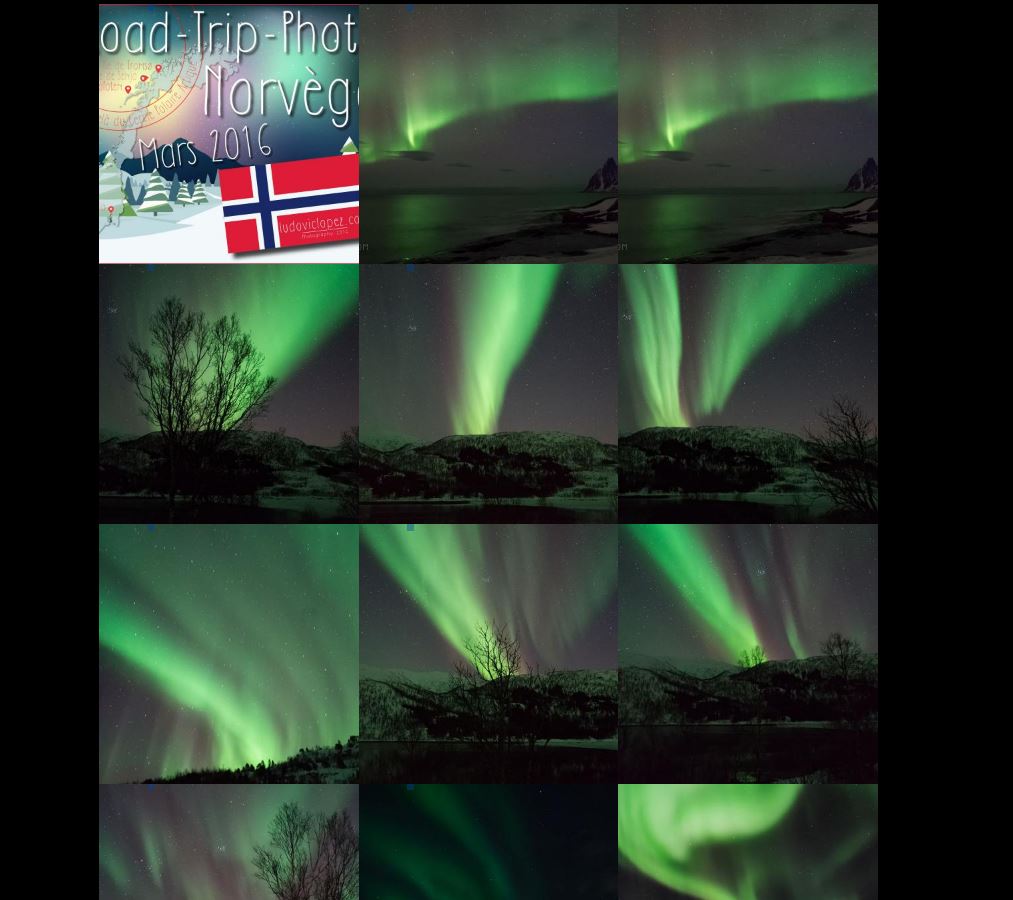
Task: Select diagonal aurora streak across starry sky photo
Action: point(228,653)
